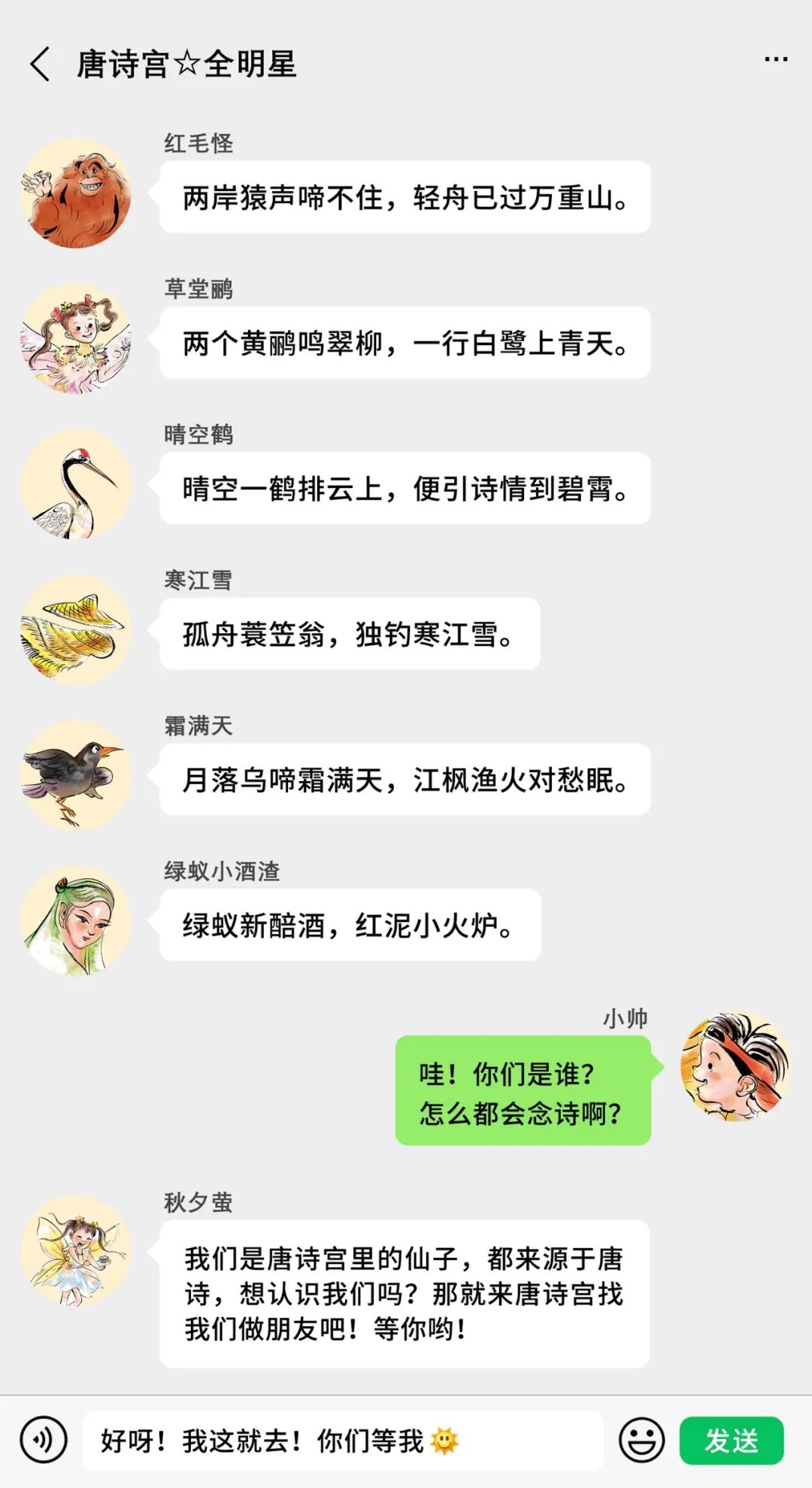Viewport: 812px width, 1488px height.
Task: Open the three-dot chat options menu
Action: [x=775, y=59]
